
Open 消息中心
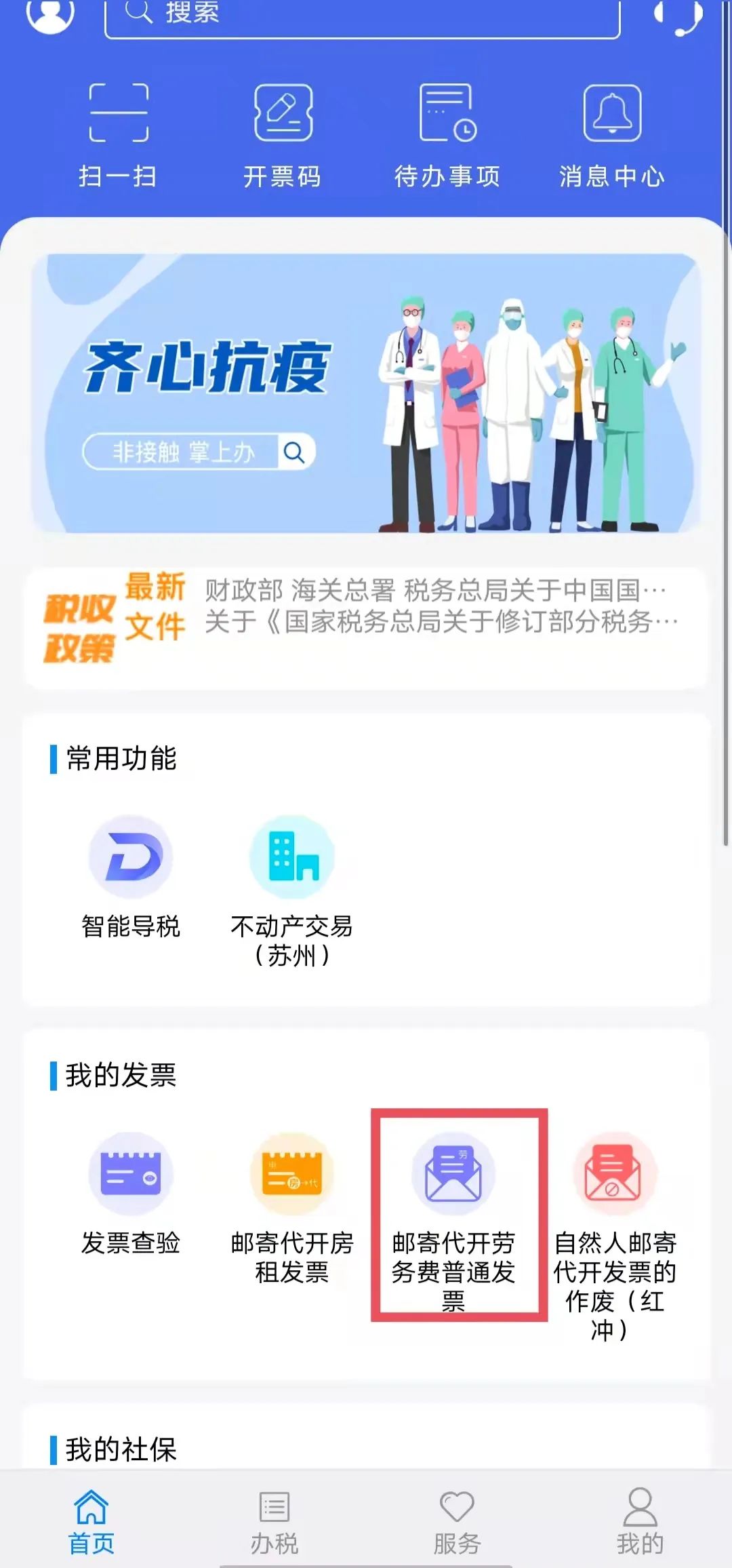pos(612,136)
